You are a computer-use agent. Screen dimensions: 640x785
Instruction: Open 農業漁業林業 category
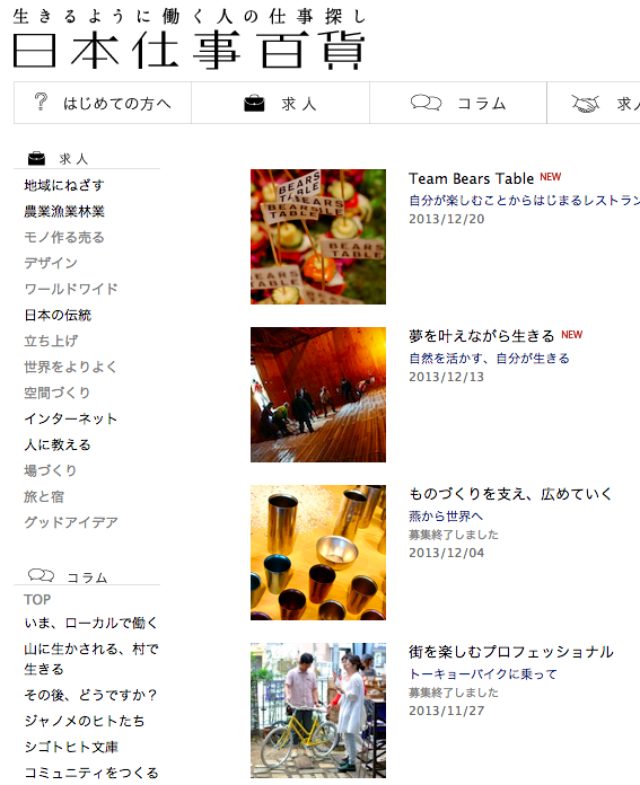64,211
